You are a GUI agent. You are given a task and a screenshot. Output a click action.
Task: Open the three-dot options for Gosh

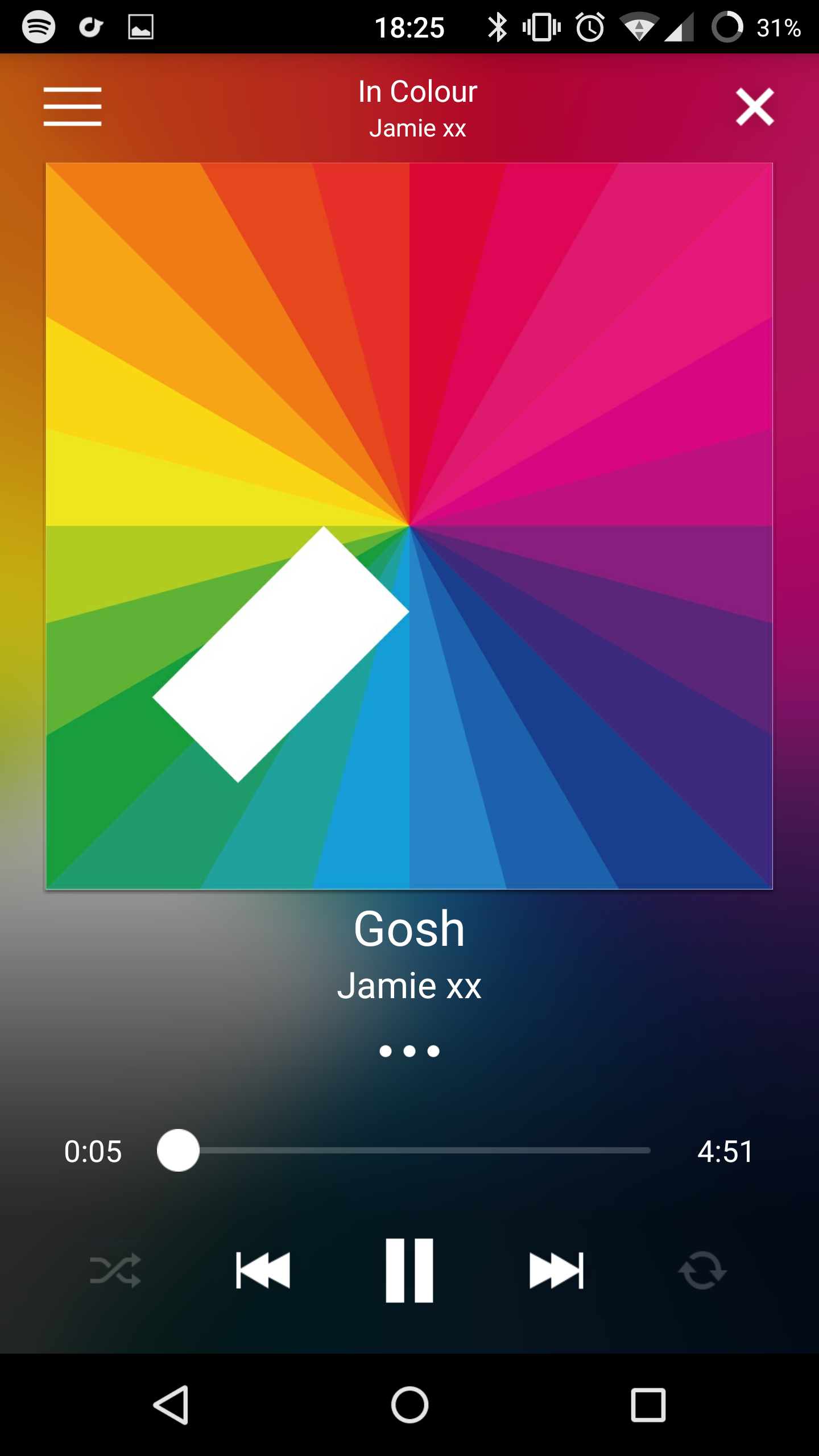409,1051
